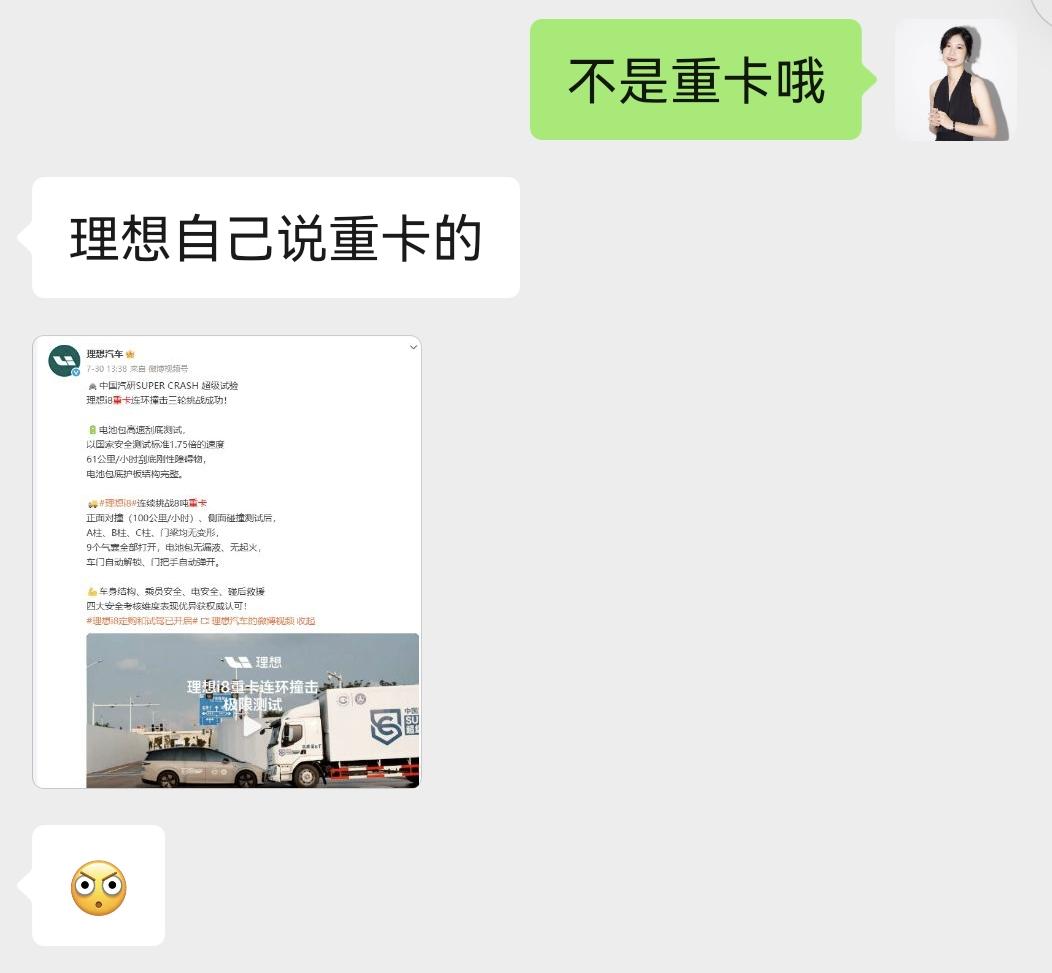Open the shared Li Auto Weibo screenshot image
Image resolution: width=1052 pixels, height=973 pixels.
point(227,561)
